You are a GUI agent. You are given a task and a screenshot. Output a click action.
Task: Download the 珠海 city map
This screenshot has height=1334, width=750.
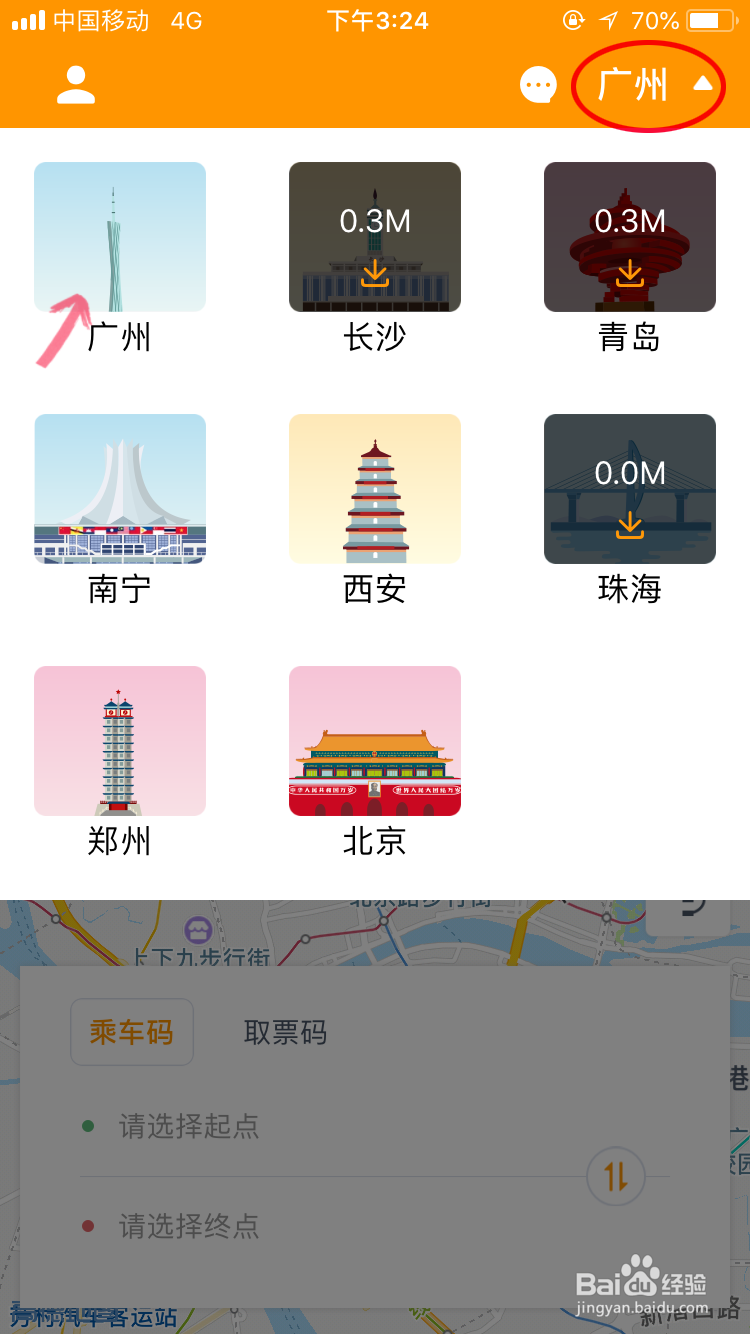tap(630, 490)
